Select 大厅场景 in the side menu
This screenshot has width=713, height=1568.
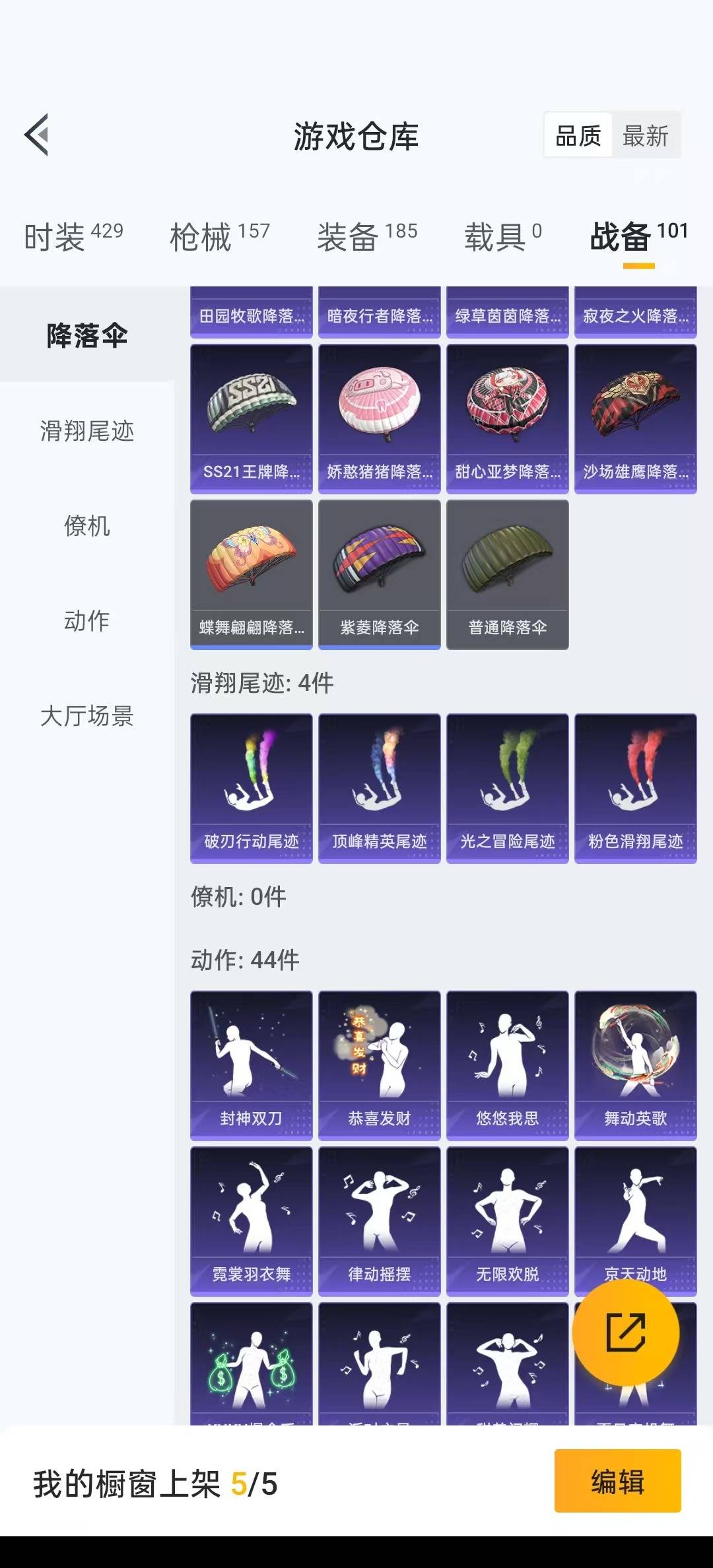(86, 716)
